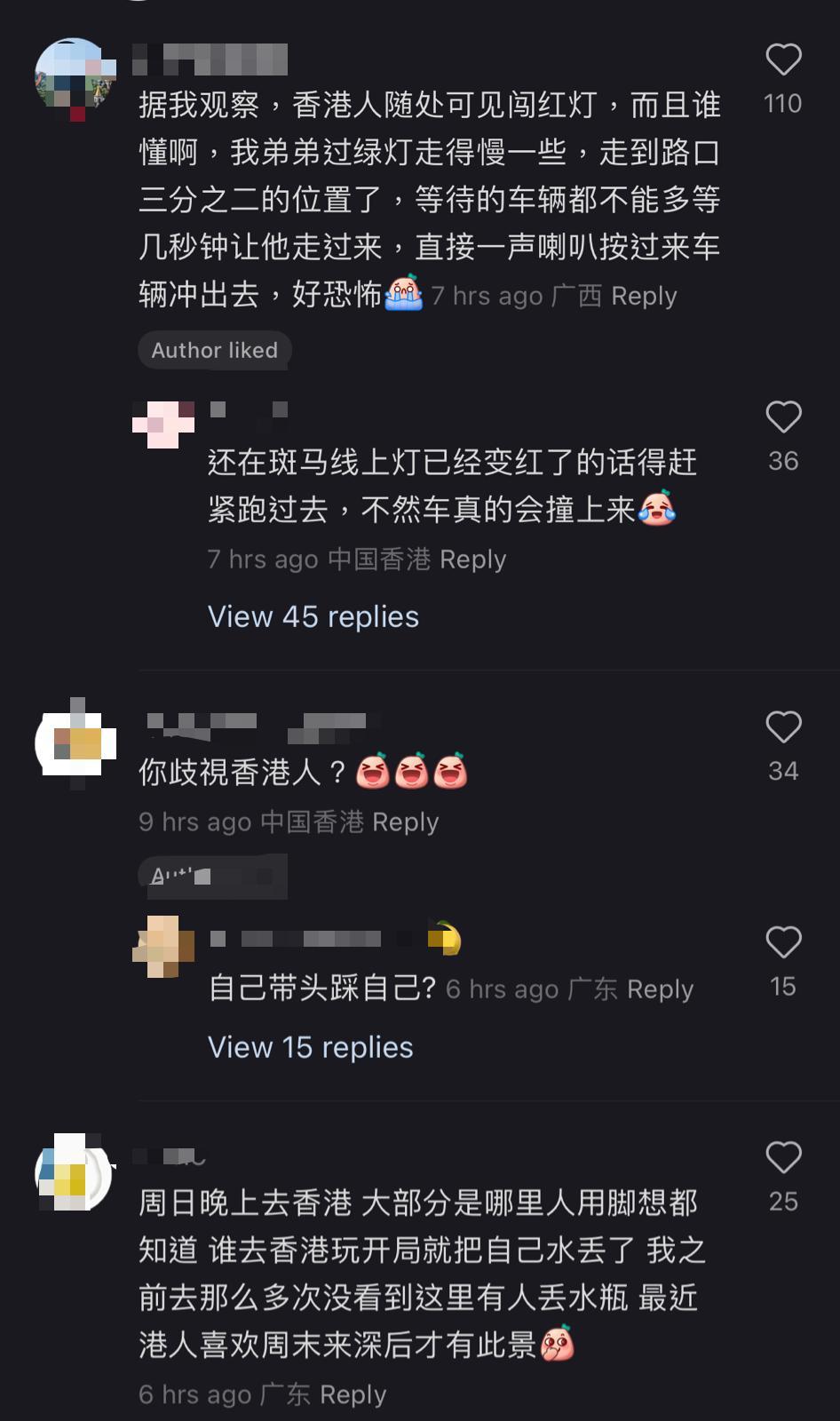Expand View 15 replies
The height and width of the screenshot is (1421, 840).
point(310,1047)
